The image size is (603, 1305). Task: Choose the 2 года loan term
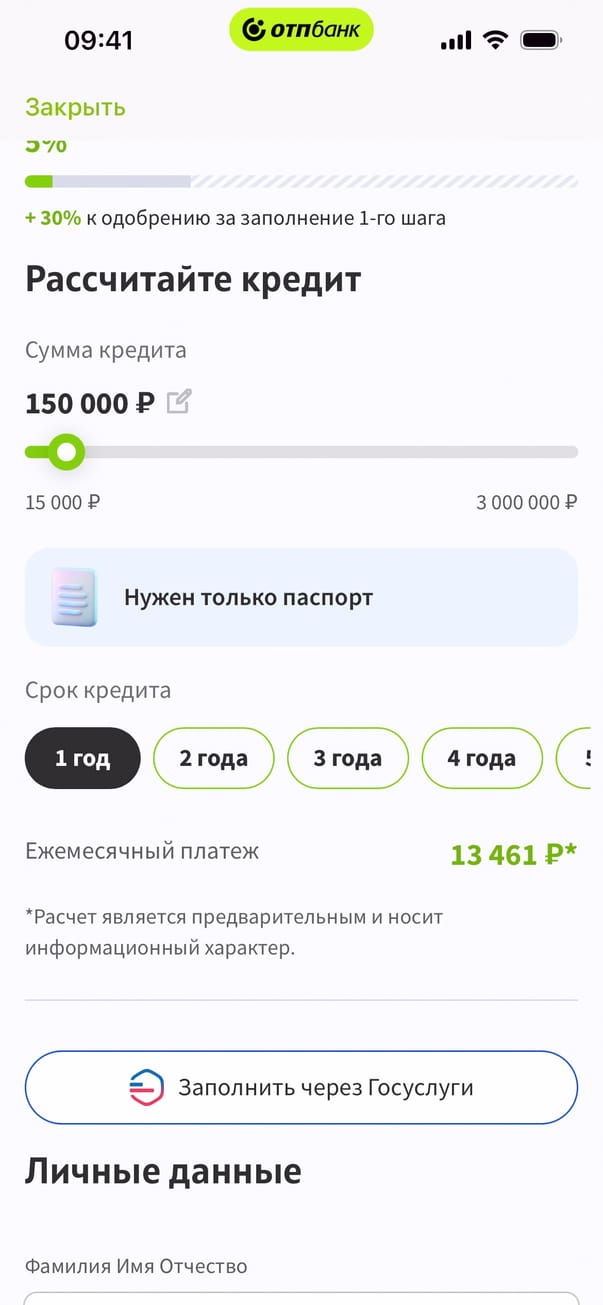click(x=213, y=758)
